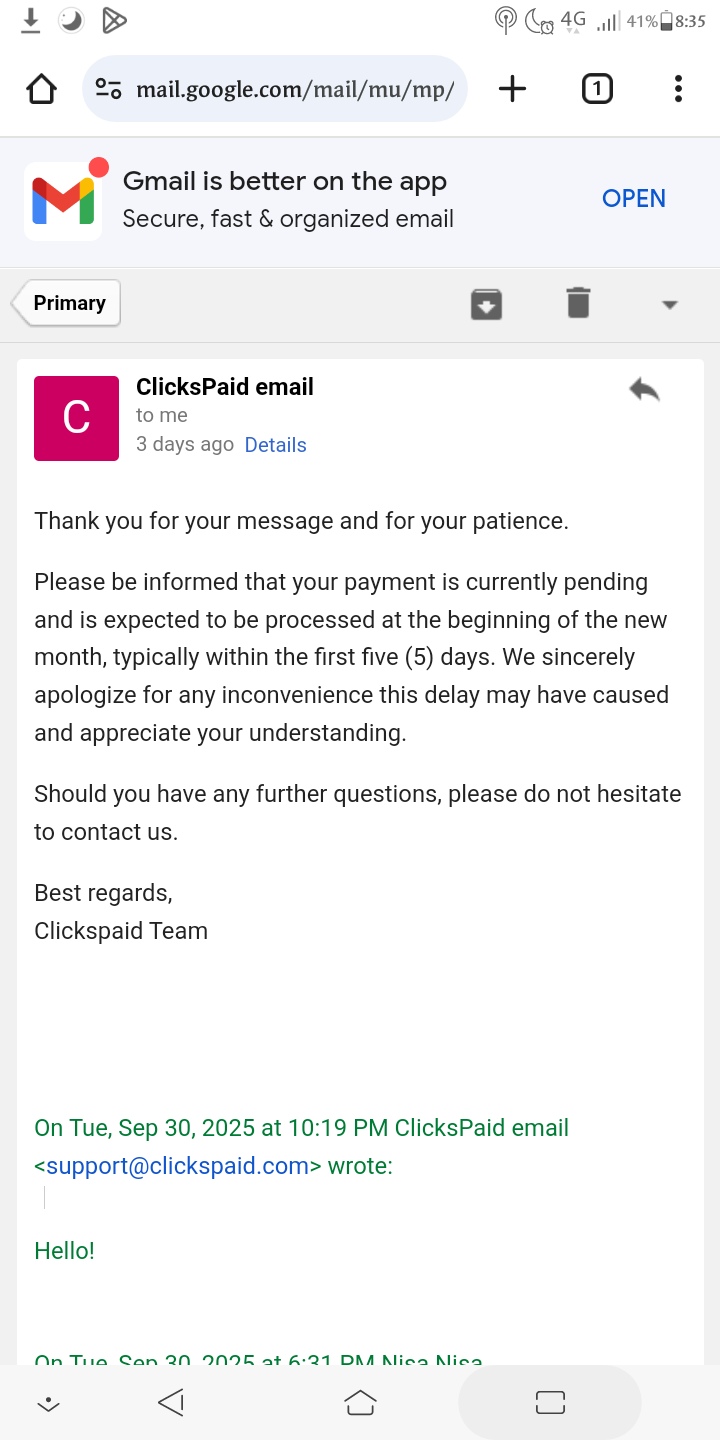The height and width of the screenshot is (1440, 720).
Task: Open the recent apps view
Action: (550, 1402)
